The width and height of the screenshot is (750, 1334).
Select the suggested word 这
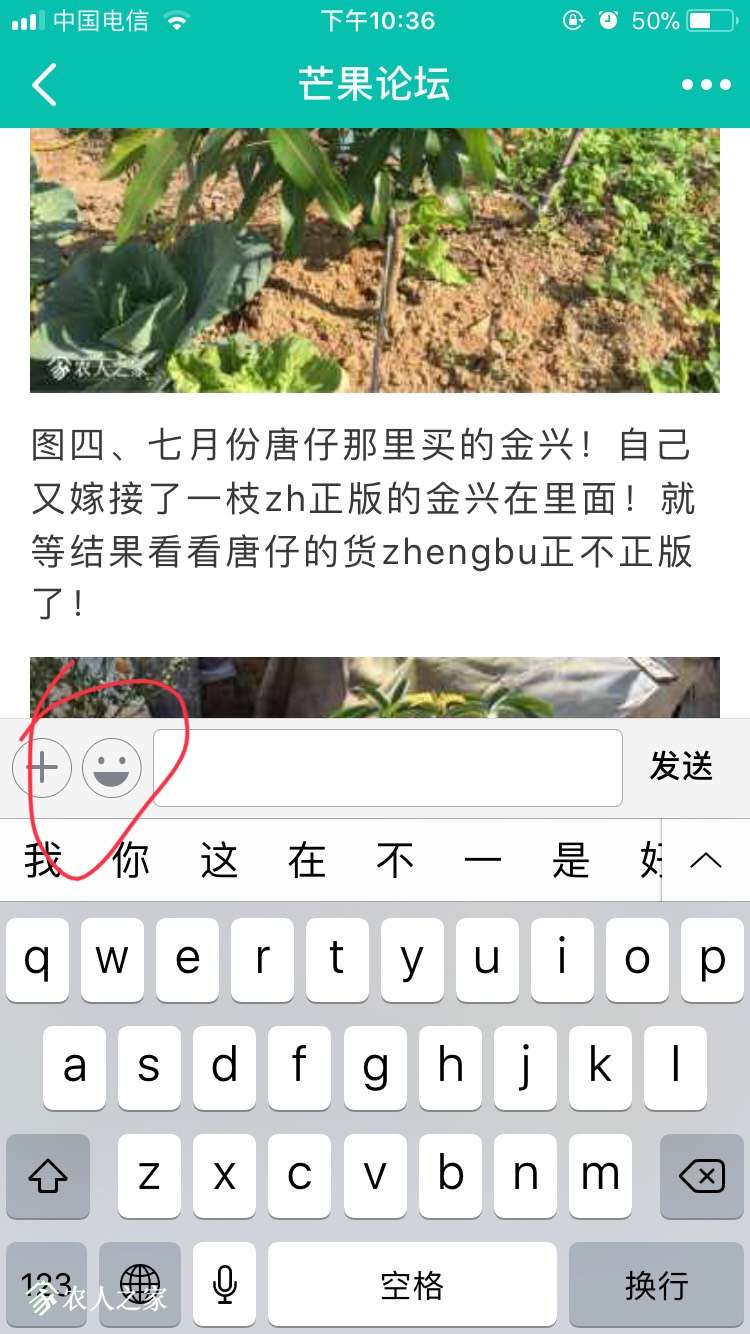click(219, 861)
